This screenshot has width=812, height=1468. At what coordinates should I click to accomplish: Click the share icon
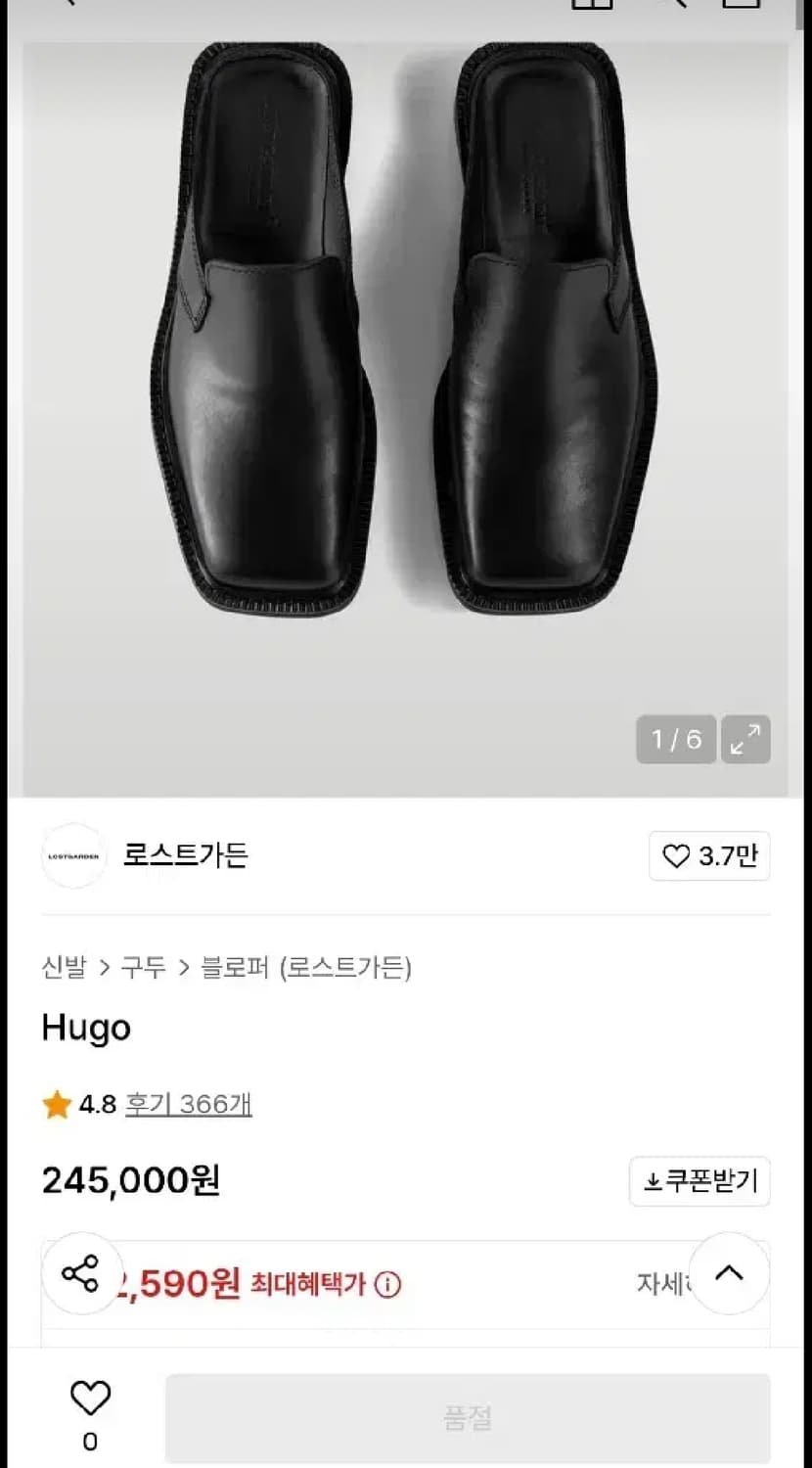pos(82,1276)
